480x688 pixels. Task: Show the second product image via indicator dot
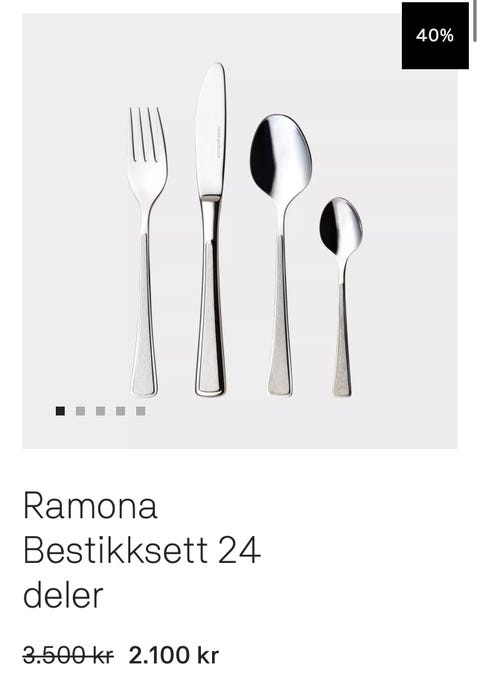tap(80, 411)
